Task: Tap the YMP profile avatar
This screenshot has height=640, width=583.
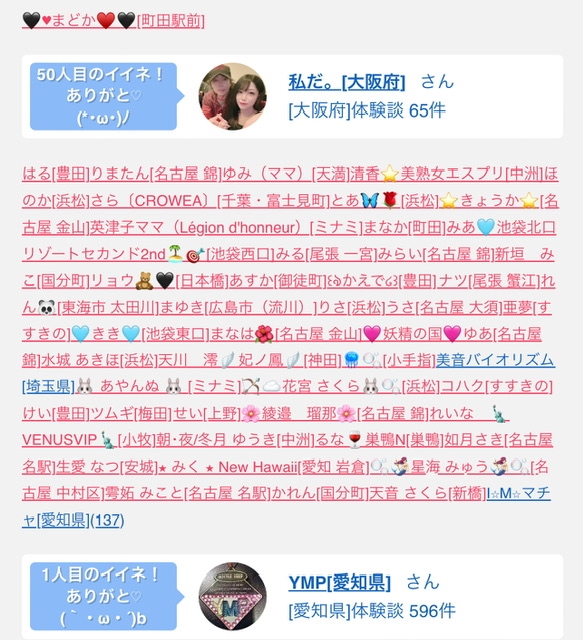Action: (232, 596)
